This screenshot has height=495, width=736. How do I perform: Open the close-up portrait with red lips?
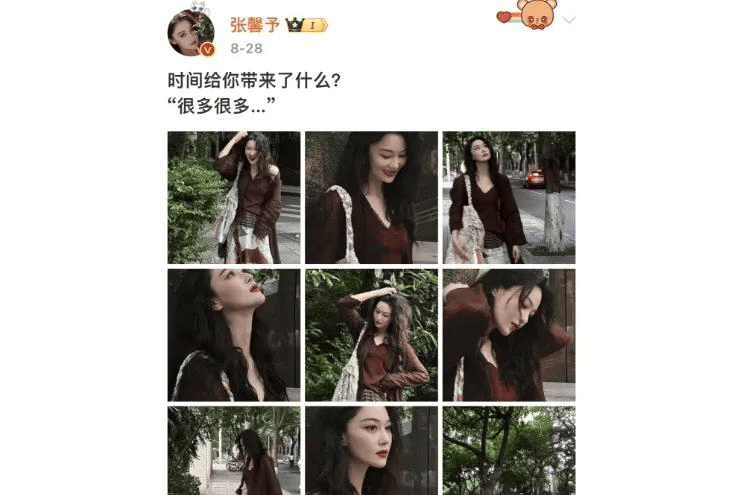(x=371, y=451)
